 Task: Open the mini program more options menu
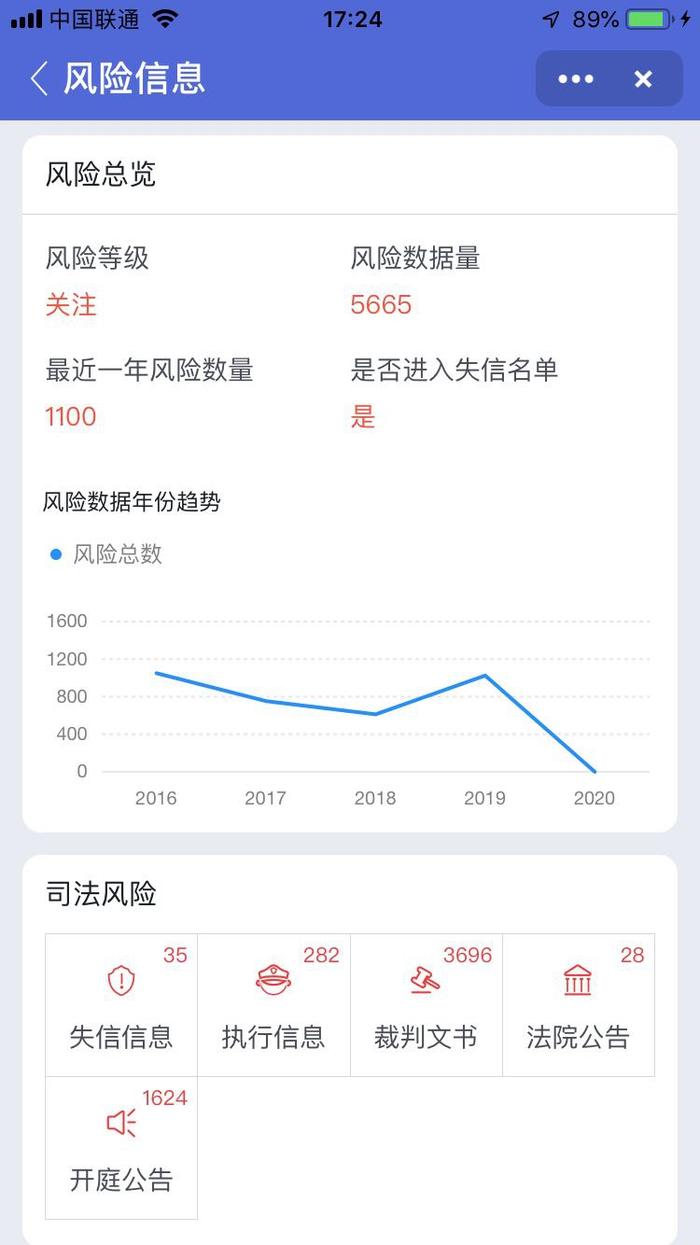pyautogui.click(x=575, y=79)
